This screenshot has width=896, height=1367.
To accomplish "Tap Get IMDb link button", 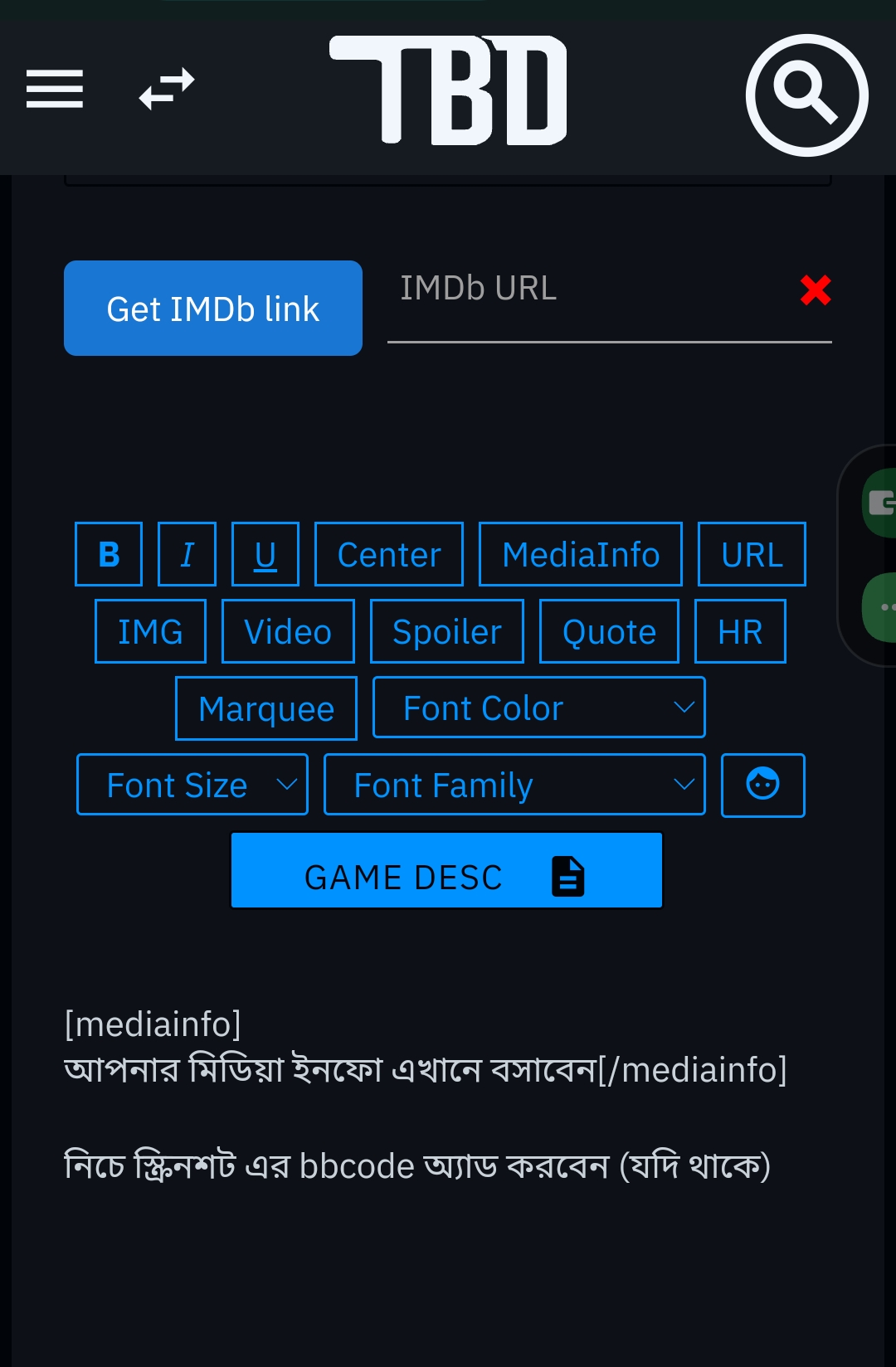I will click(213, 309).
